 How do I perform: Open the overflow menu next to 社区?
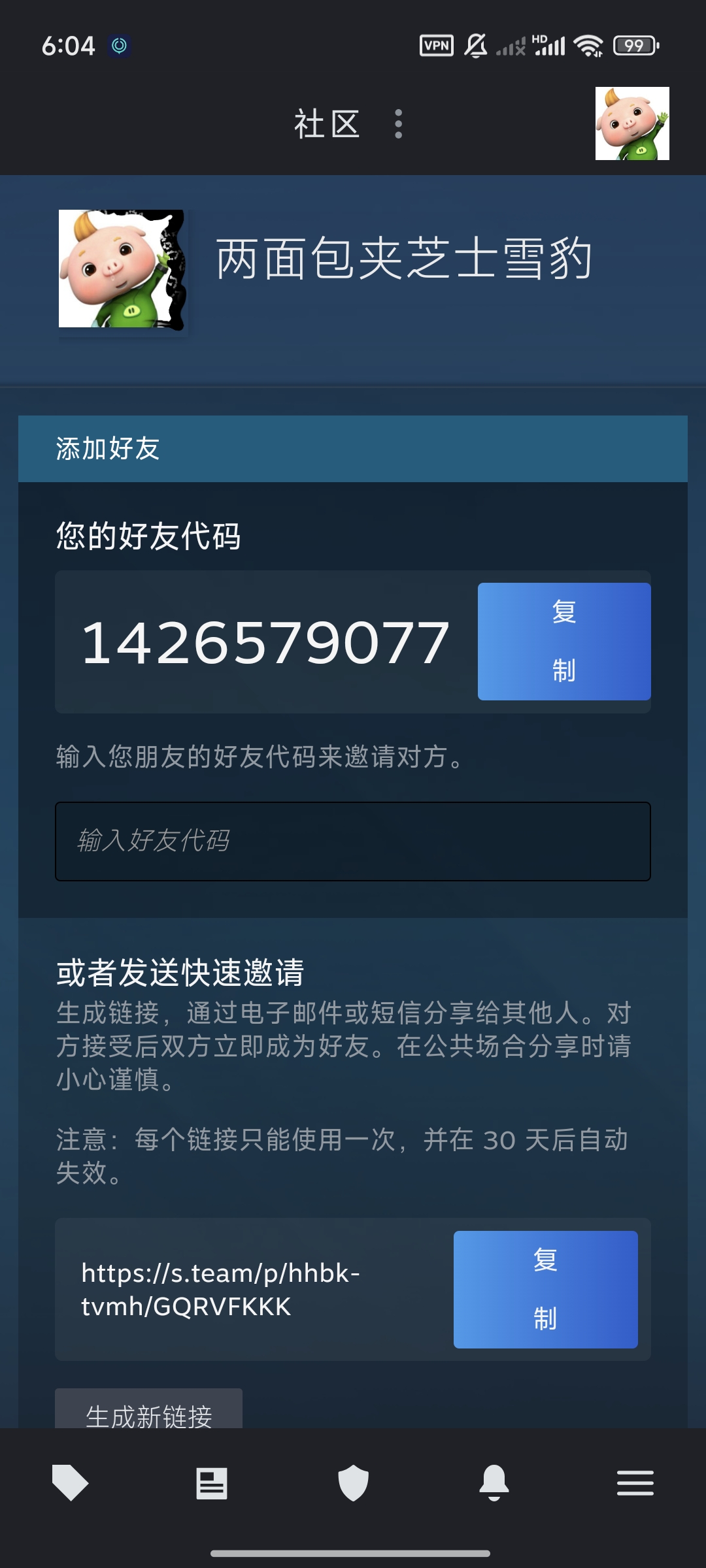pos(398,124)
